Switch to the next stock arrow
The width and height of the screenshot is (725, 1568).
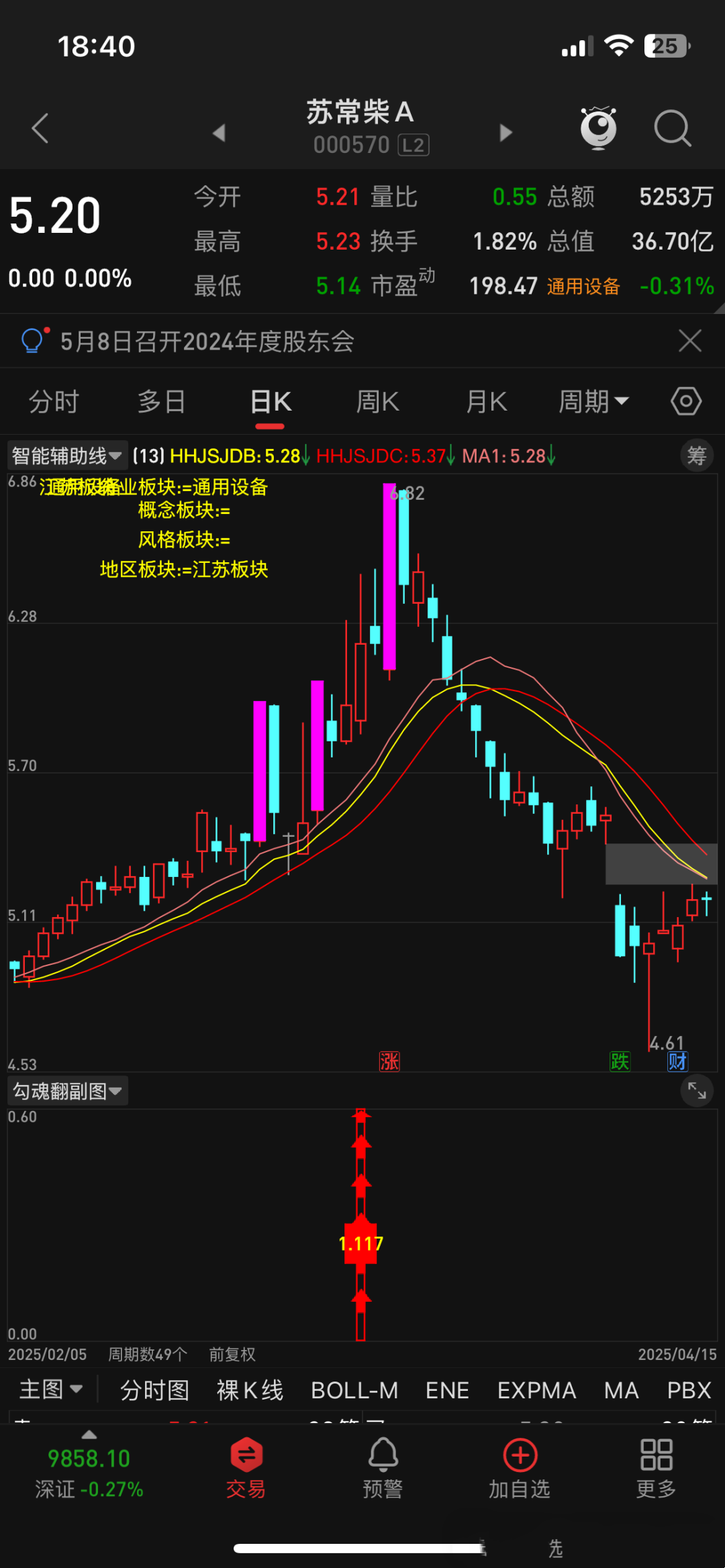(x=506, y=132)
